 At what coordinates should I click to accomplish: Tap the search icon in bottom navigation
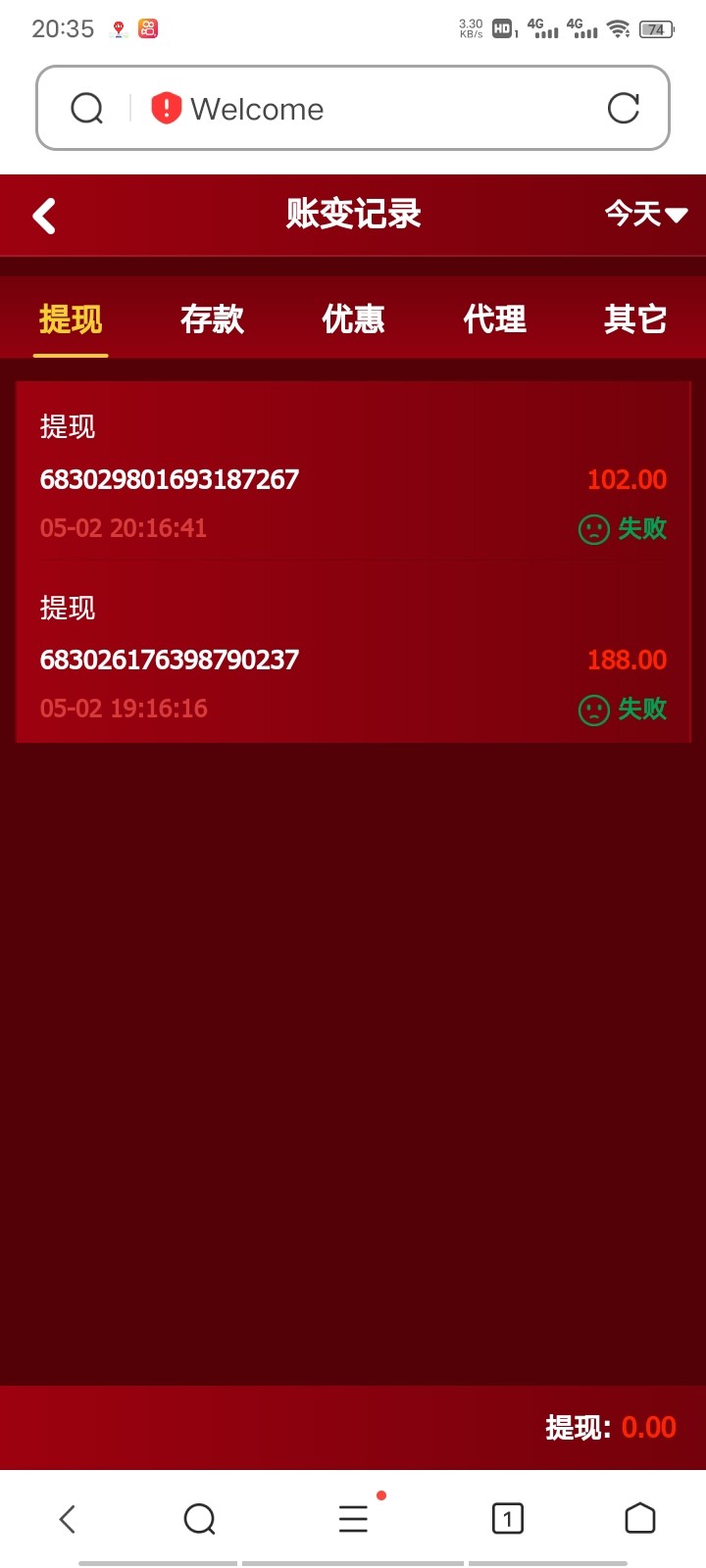200,1519
